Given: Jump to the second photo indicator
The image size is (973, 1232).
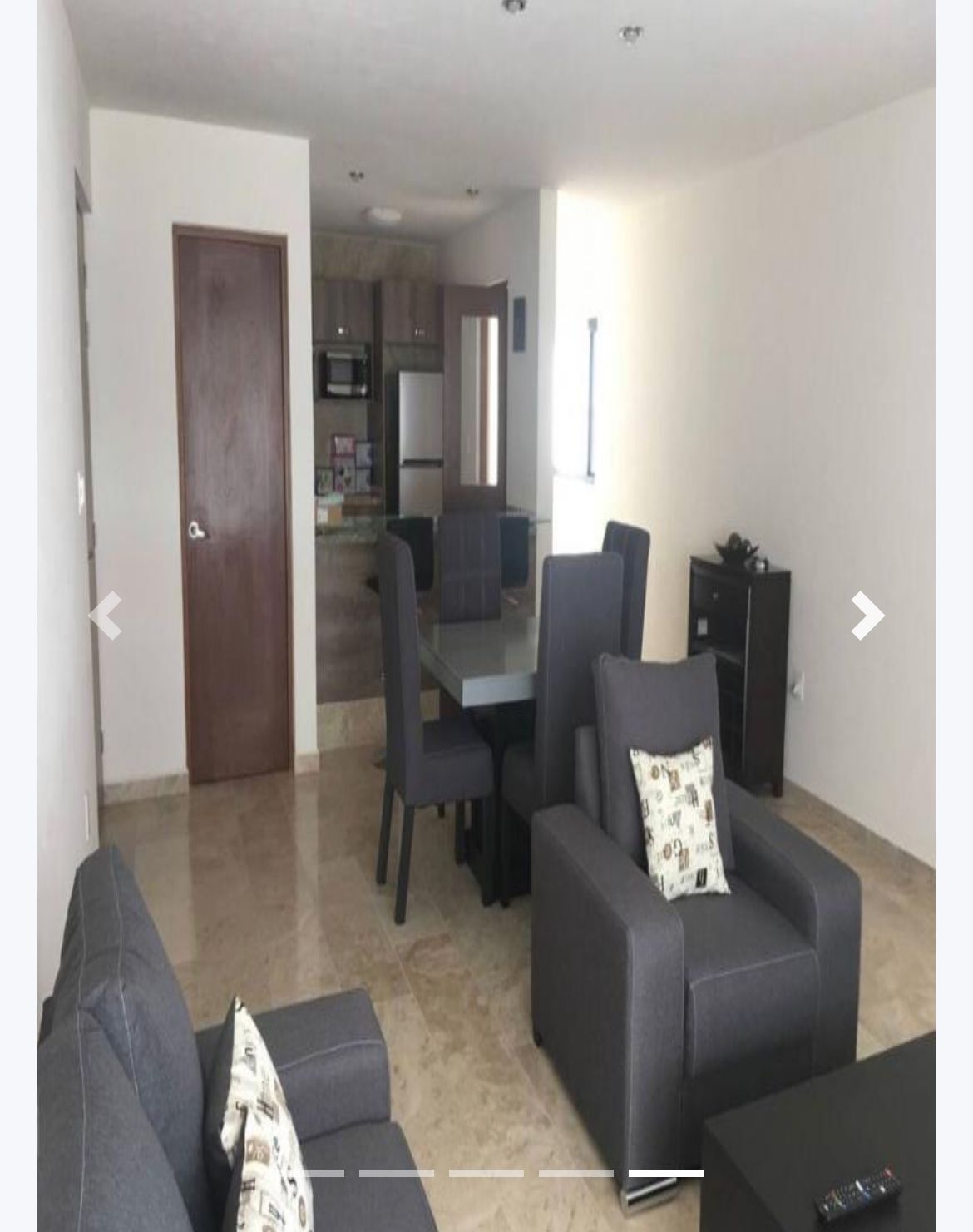Looking at the screenshot, I should [397, 1173].
